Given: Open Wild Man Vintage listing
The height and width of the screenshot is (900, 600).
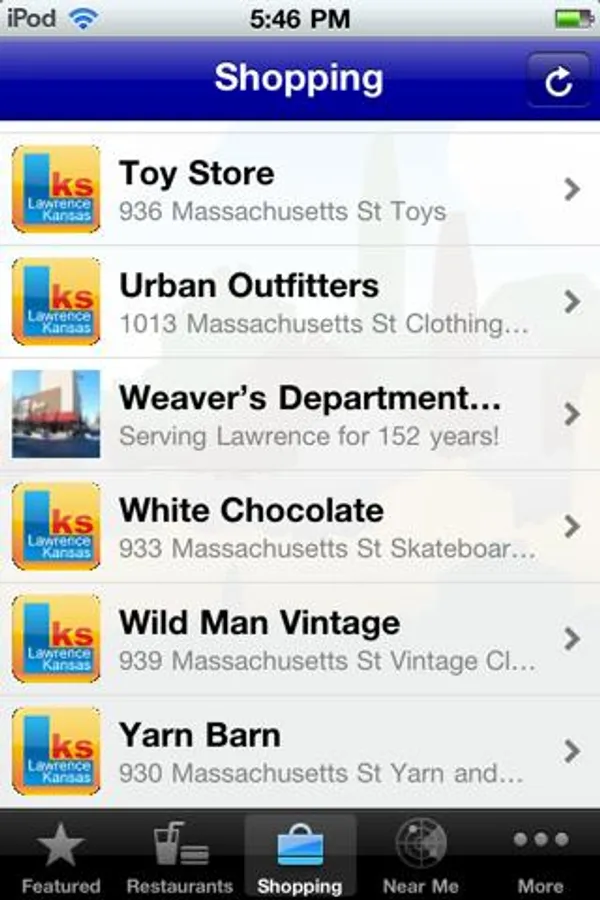Looking at the screenshot, I should 300,639.
